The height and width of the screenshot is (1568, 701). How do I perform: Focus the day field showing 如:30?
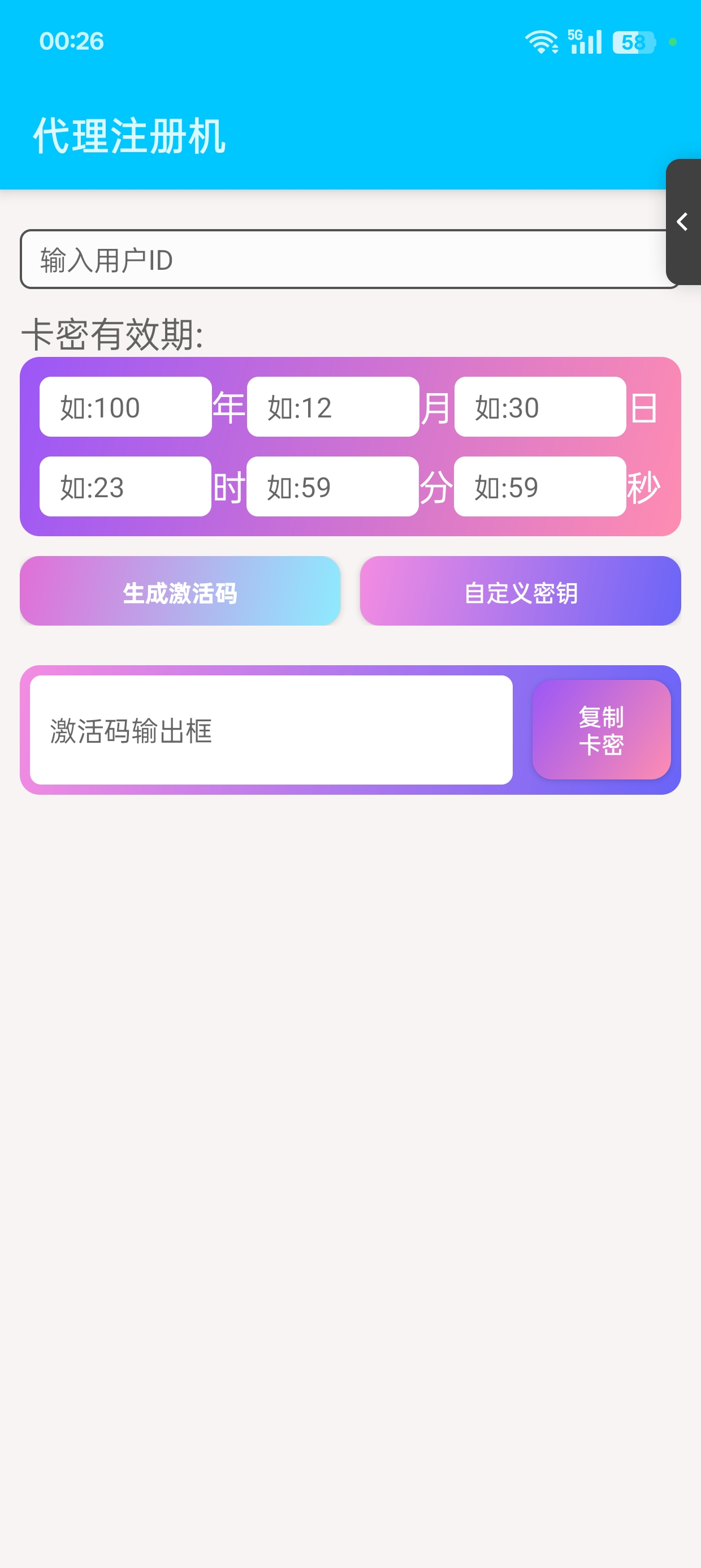540,407
